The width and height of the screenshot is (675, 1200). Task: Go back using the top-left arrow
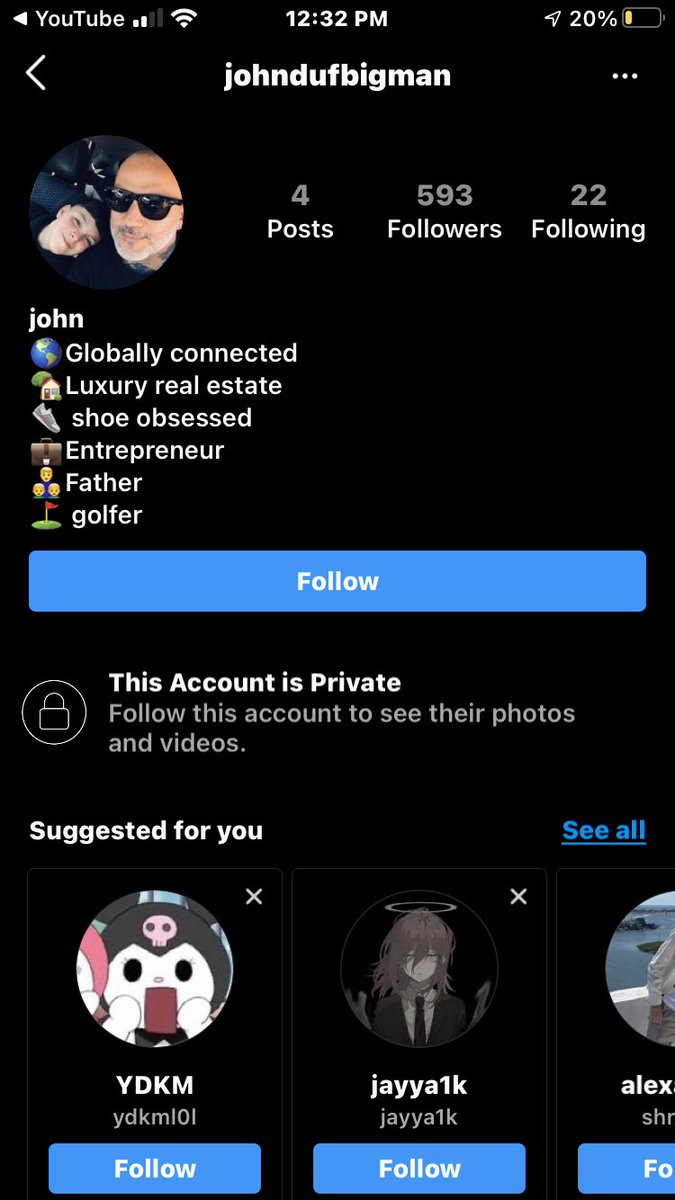(x=36, y=74)
